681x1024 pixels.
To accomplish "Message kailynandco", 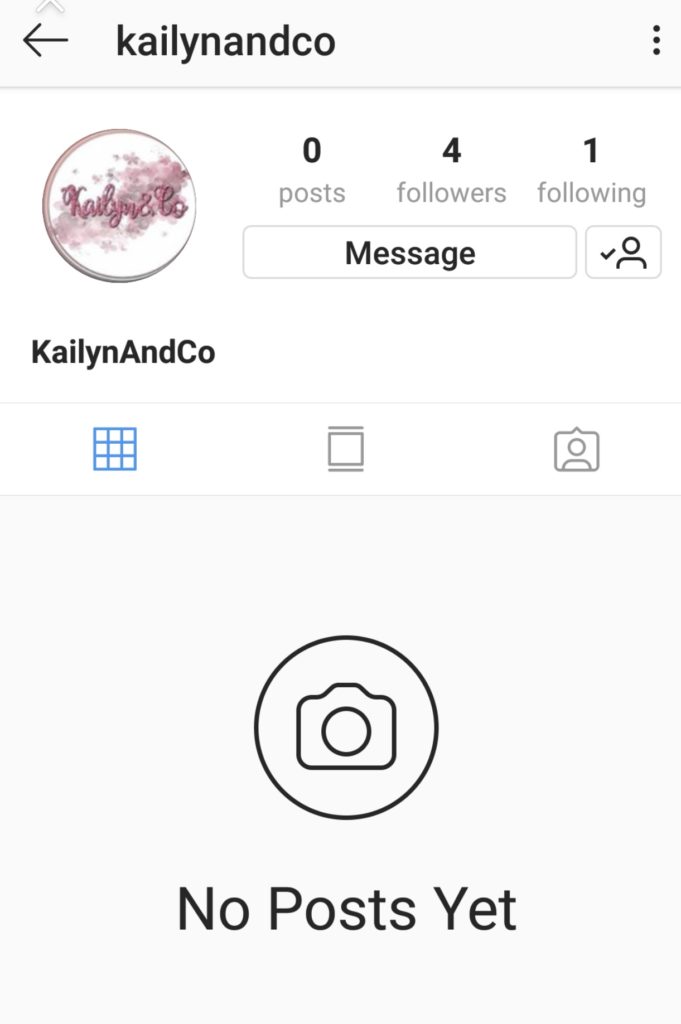I will click(410, 253).
